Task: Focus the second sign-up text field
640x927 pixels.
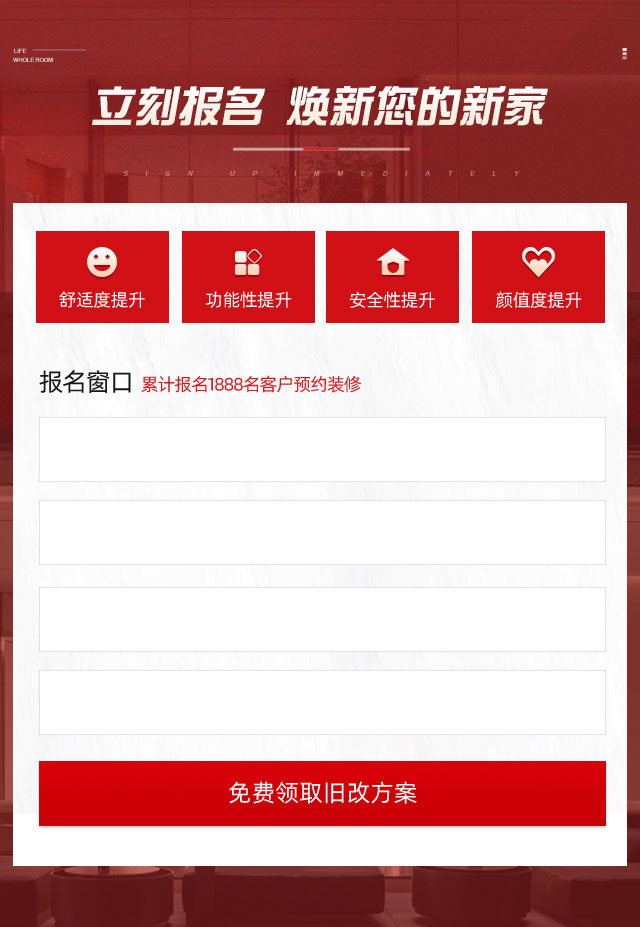Action: (x=322, y=532)
